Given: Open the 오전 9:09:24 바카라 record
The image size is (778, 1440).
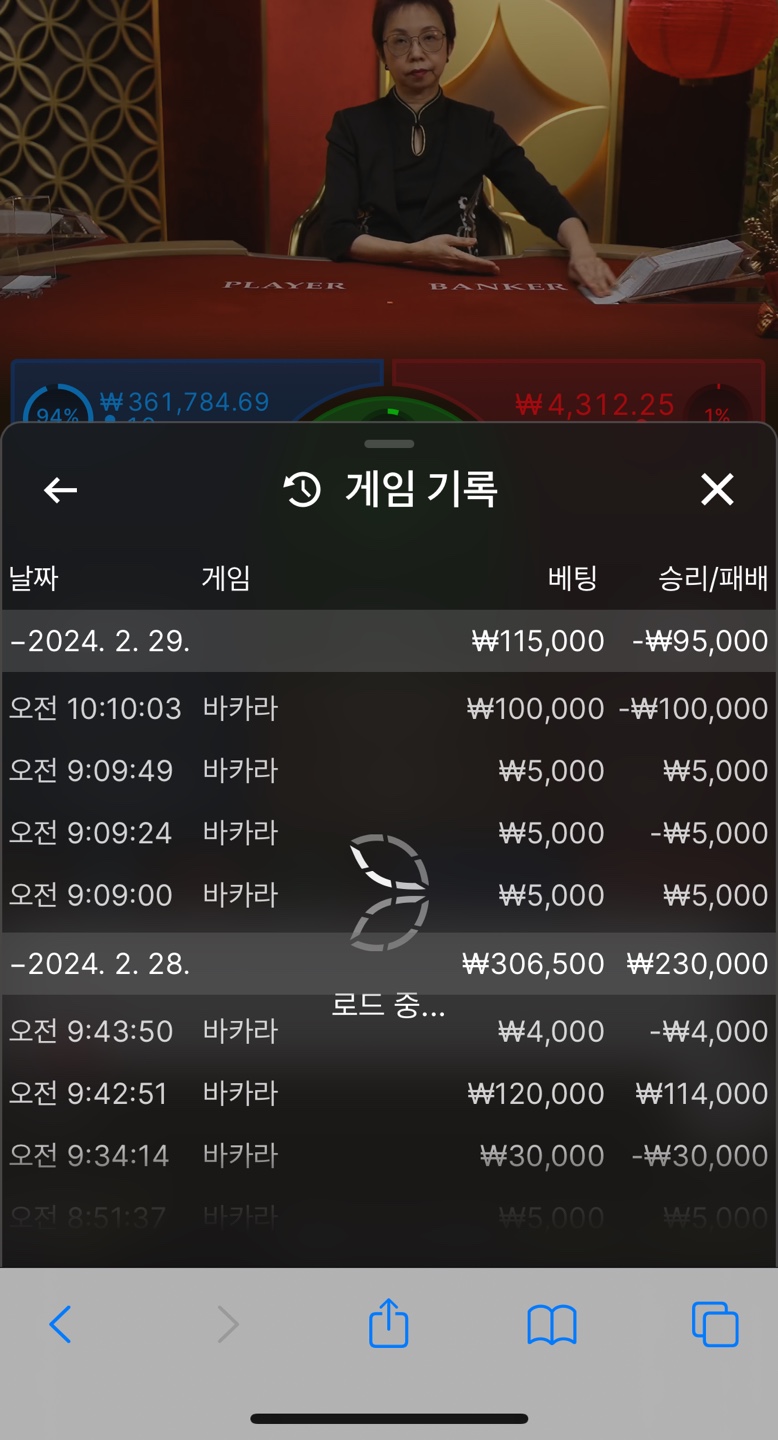Looking at the screenshot, I should [389, 833].
